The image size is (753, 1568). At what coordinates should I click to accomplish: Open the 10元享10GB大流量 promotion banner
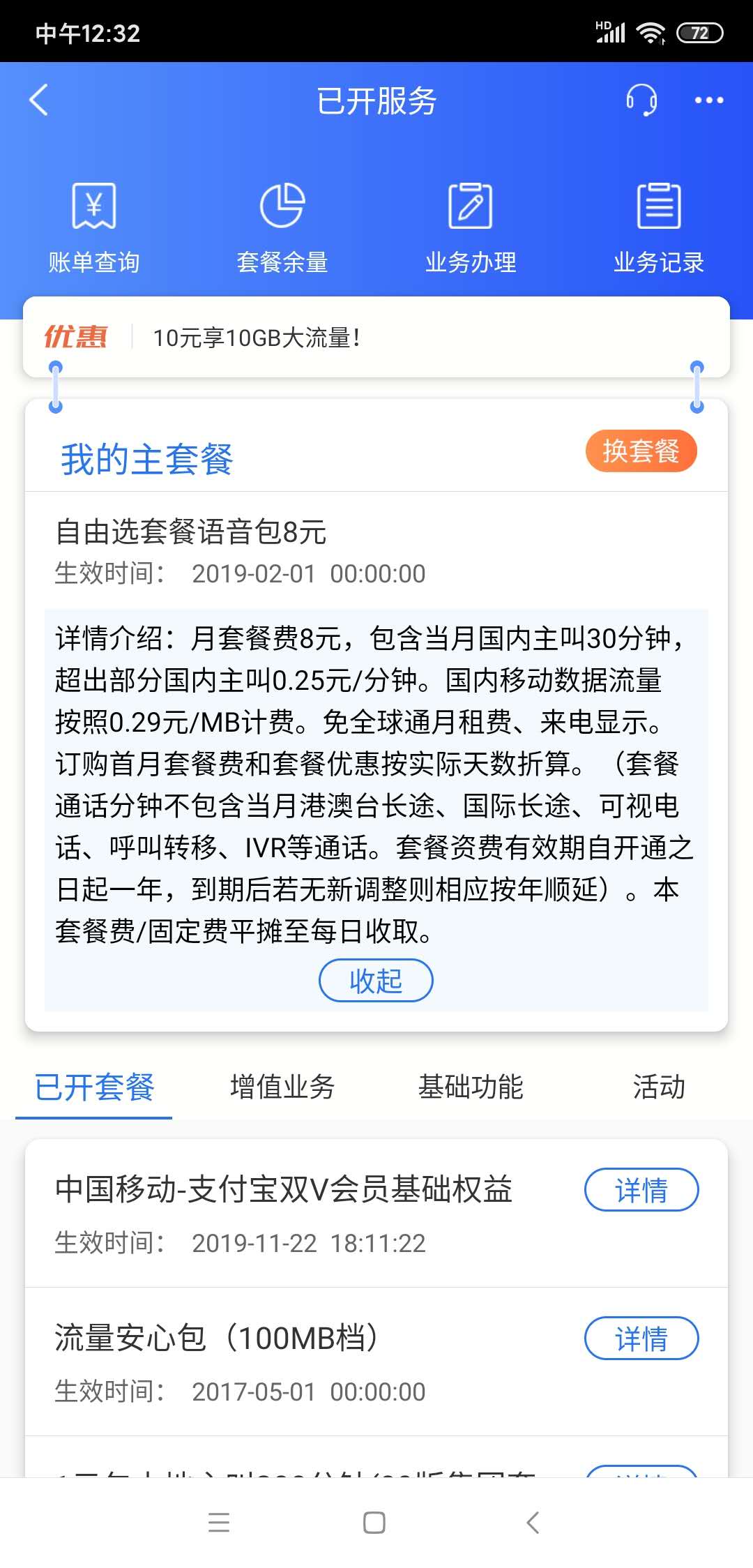pos(376,338)
